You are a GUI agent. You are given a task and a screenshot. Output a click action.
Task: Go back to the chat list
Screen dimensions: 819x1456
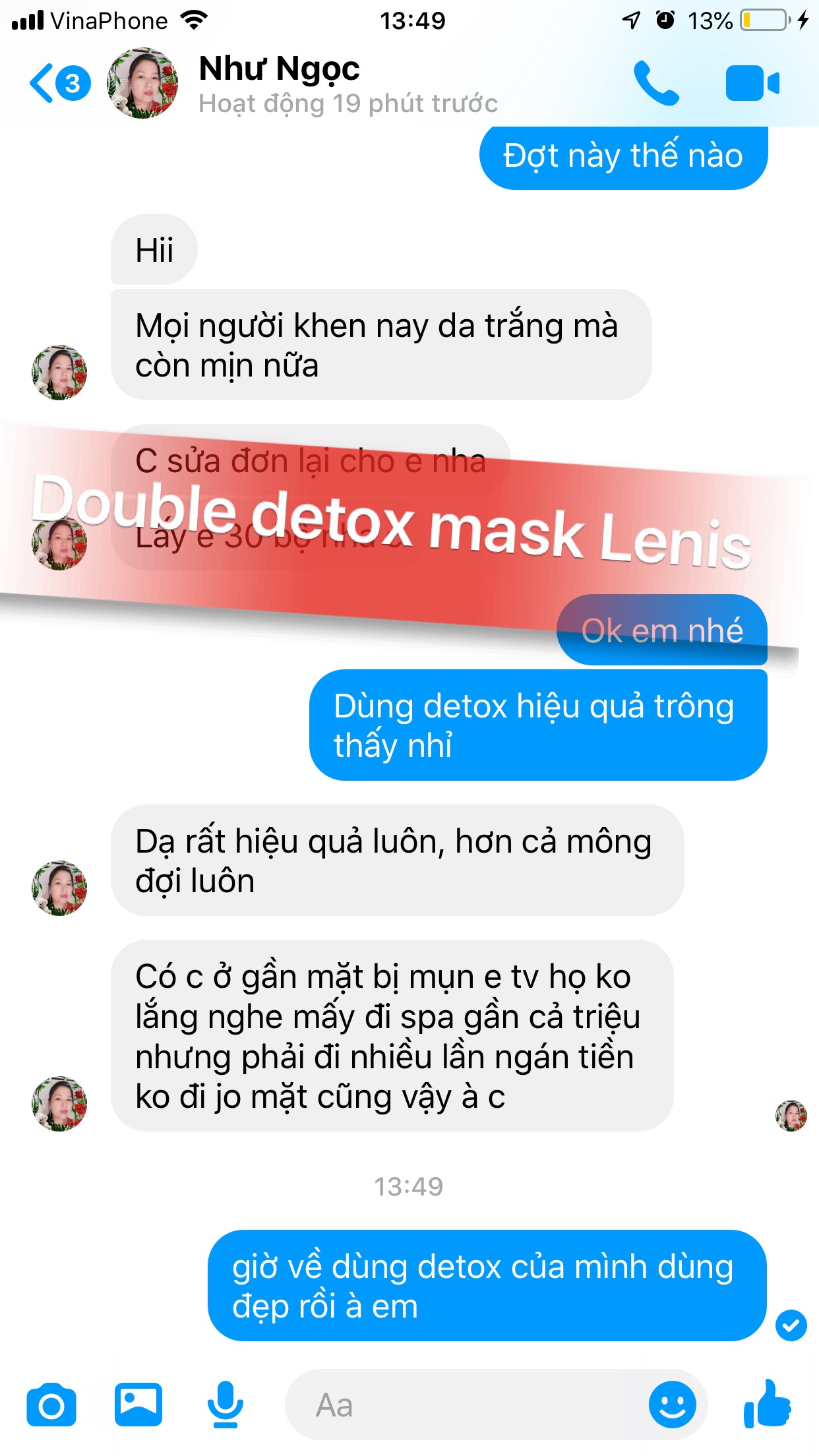[x=59, y=83]
